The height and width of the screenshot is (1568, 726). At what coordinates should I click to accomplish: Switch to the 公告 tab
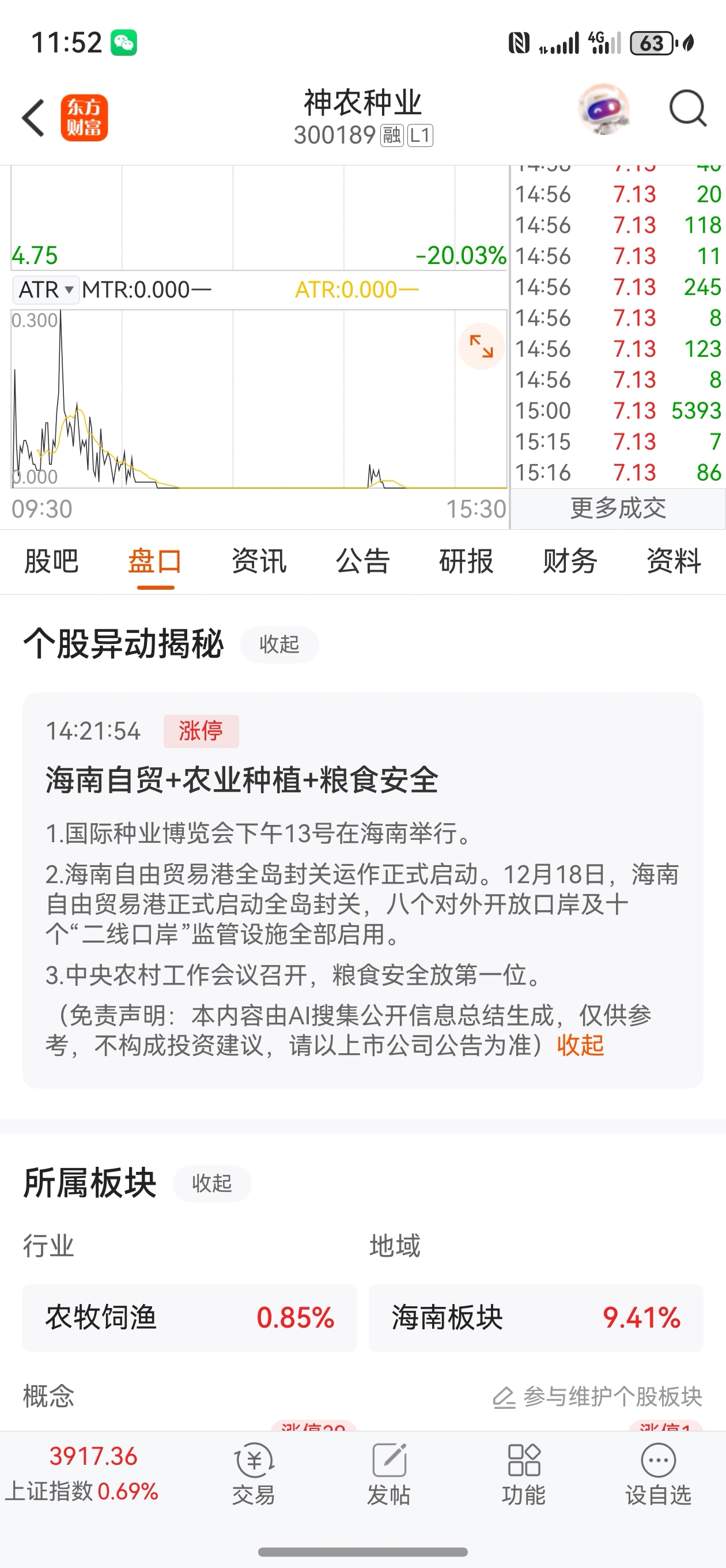362,561
